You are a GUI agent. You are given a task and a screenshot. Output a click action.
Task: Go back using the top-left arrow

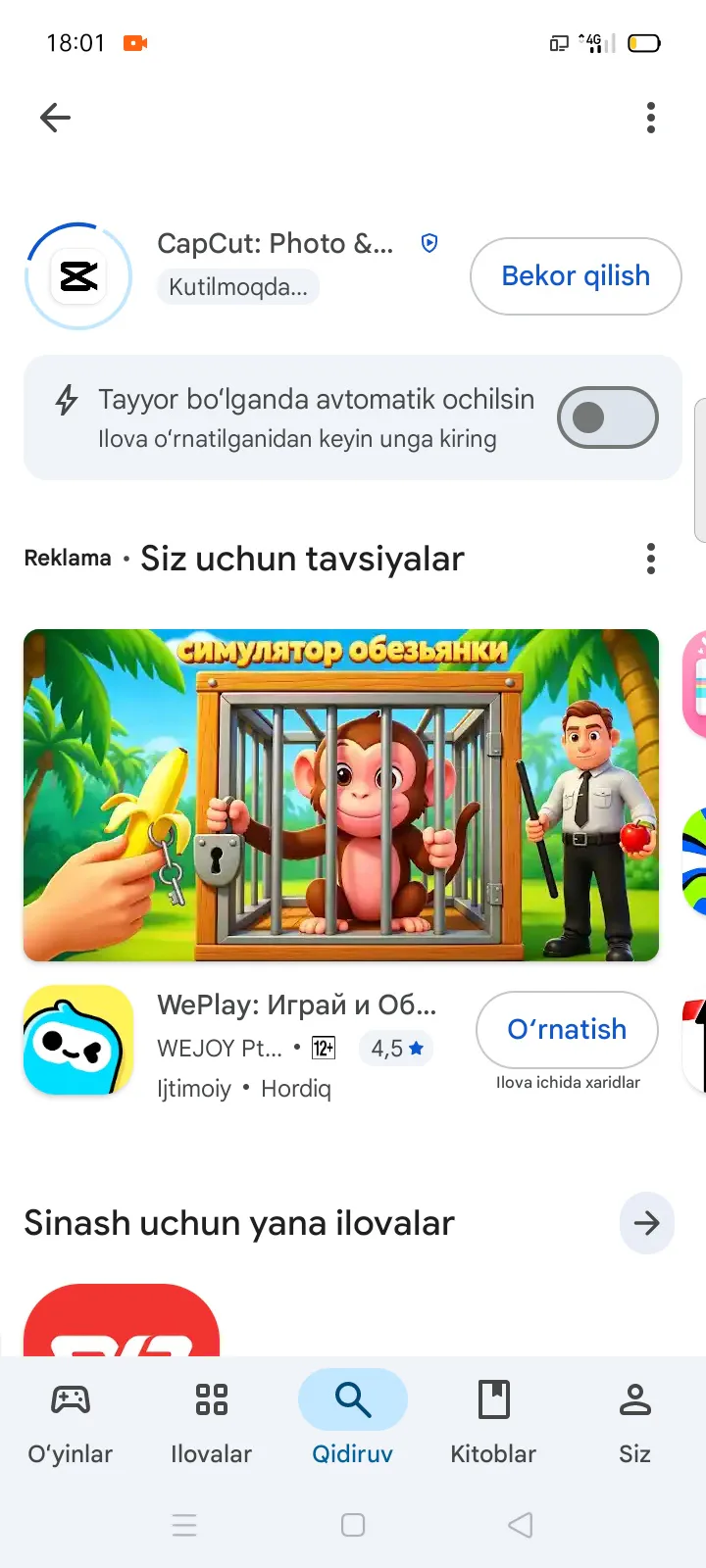[x=55, y=118]
